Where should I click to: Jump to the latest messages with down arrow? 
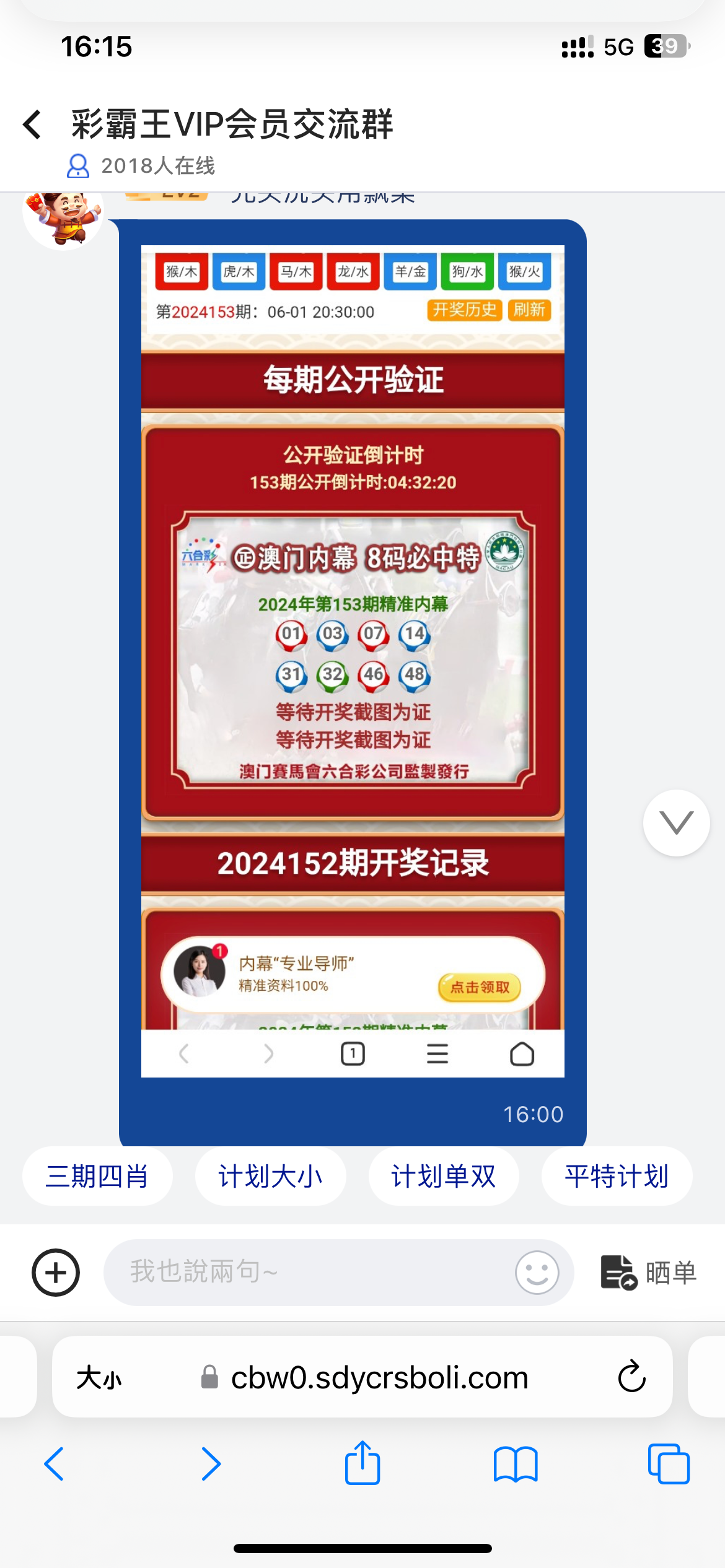tap(676, 823)
